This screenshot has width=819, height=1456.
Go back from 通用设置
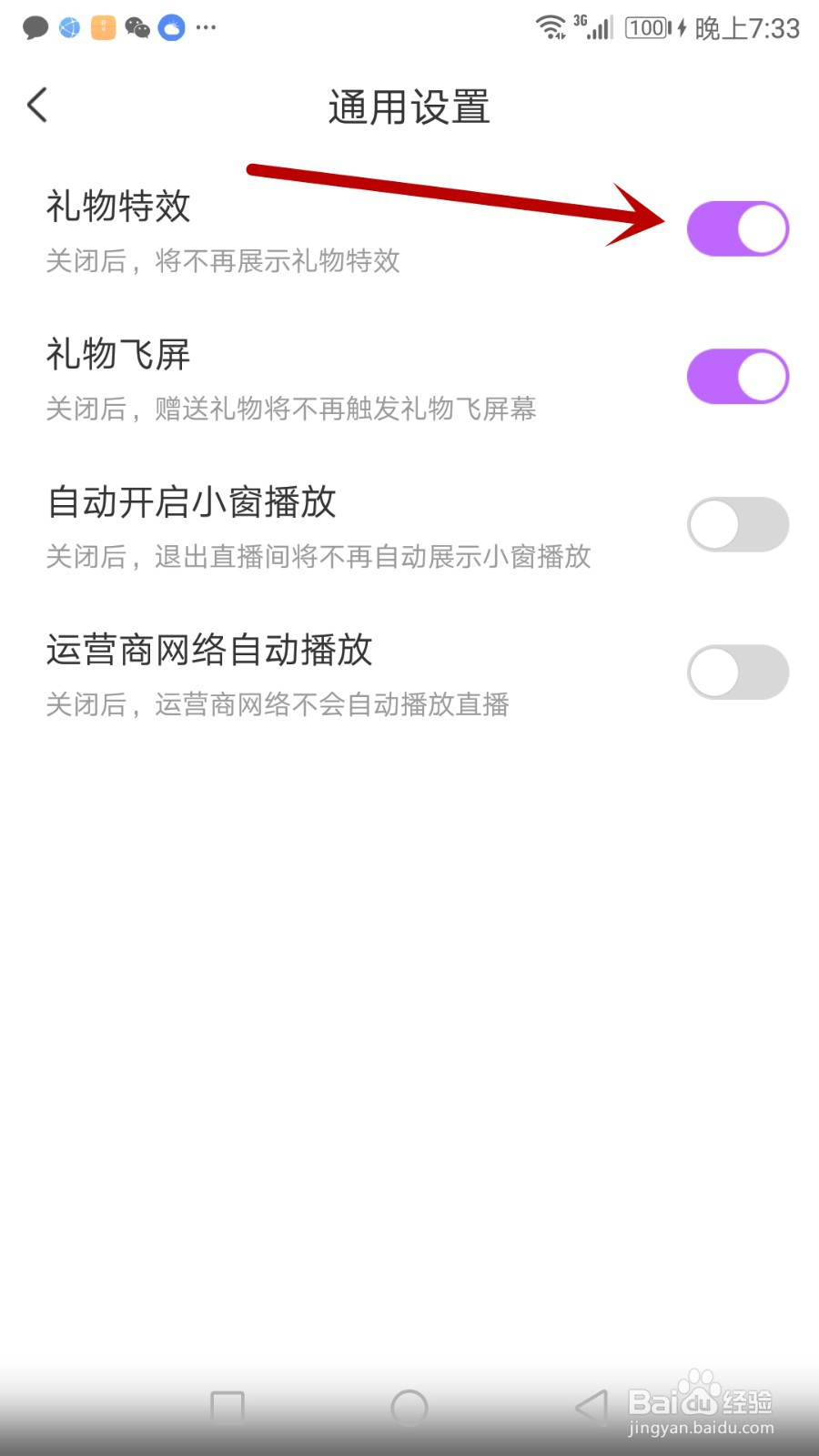tap(37, 106)
